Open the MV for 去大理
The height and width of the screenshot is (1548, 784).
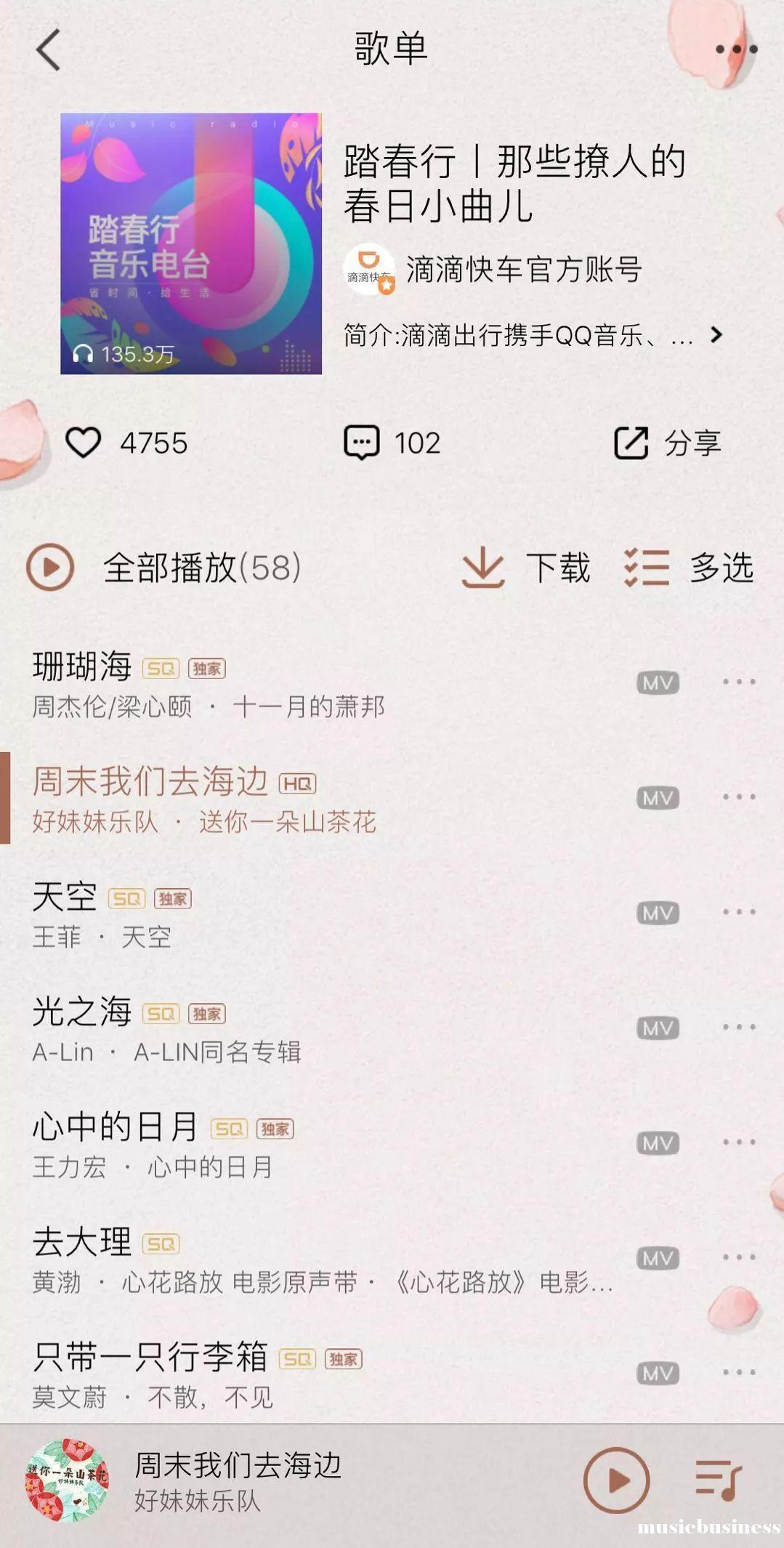point(658,1258)
